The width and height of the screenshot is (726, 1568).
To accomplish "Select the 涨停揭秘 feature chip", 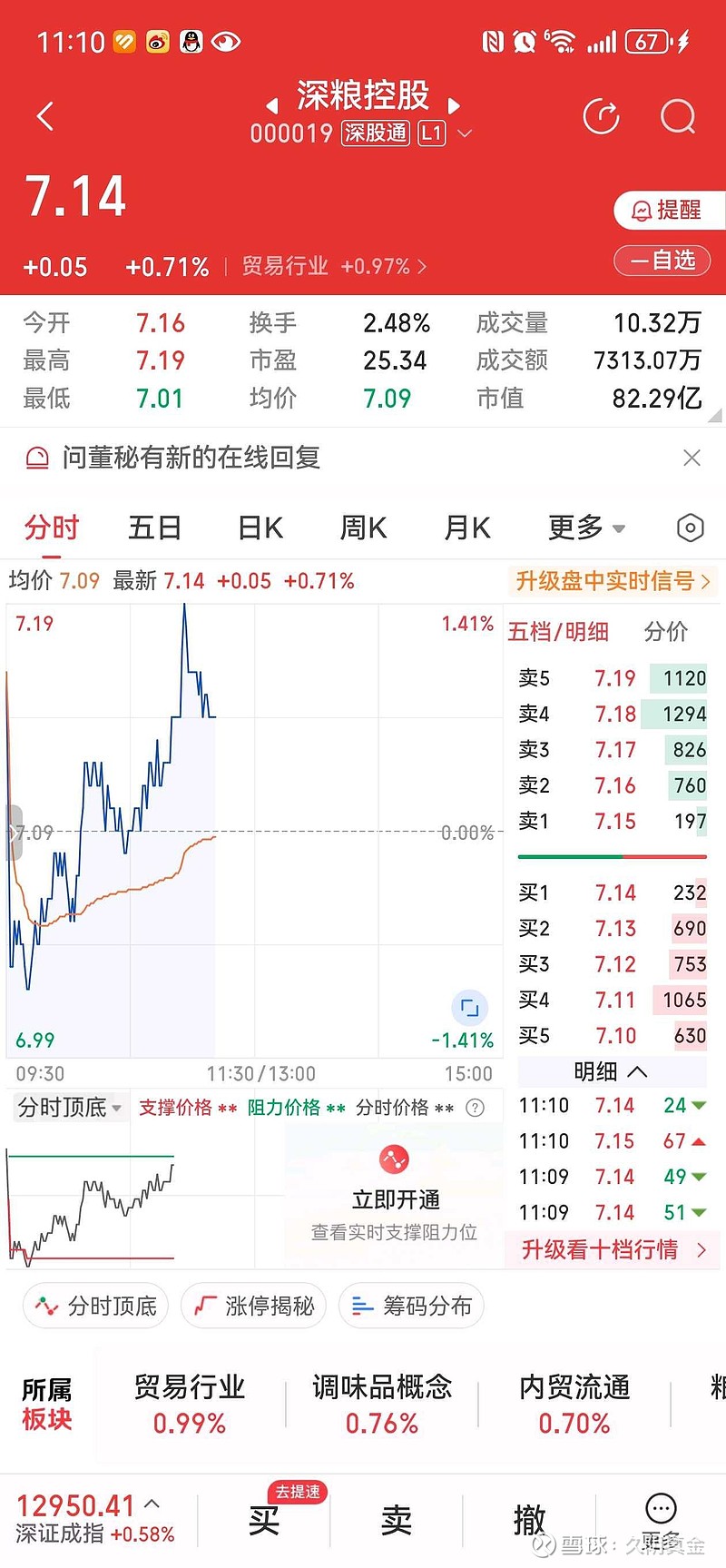I will (x=253, y=1306).
